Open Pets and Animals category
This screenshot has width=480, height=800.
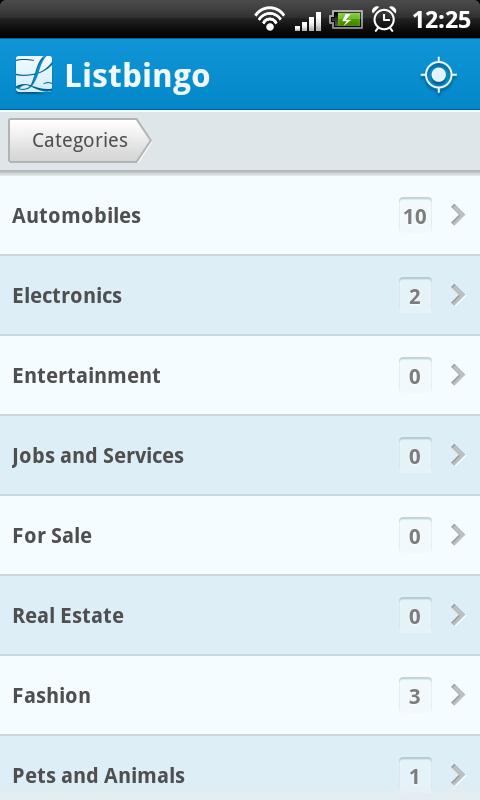240,768
